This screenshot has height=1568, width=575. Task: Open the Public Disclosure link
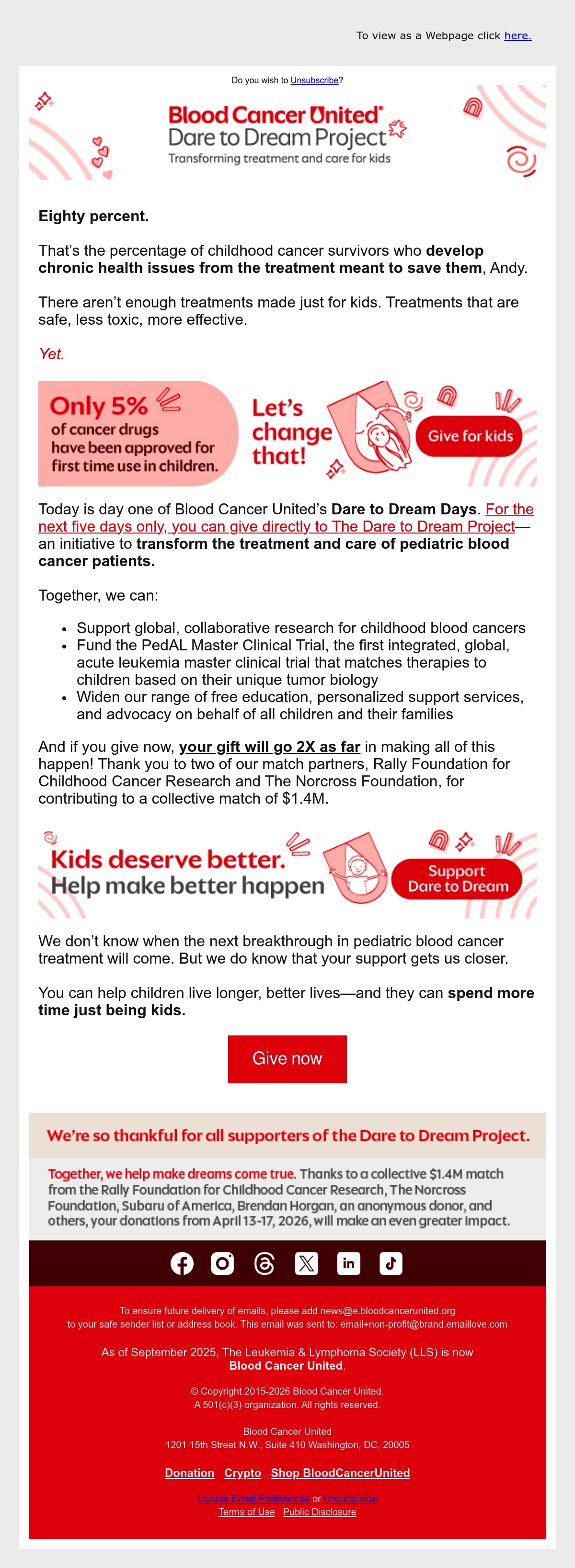(320, 1511)
